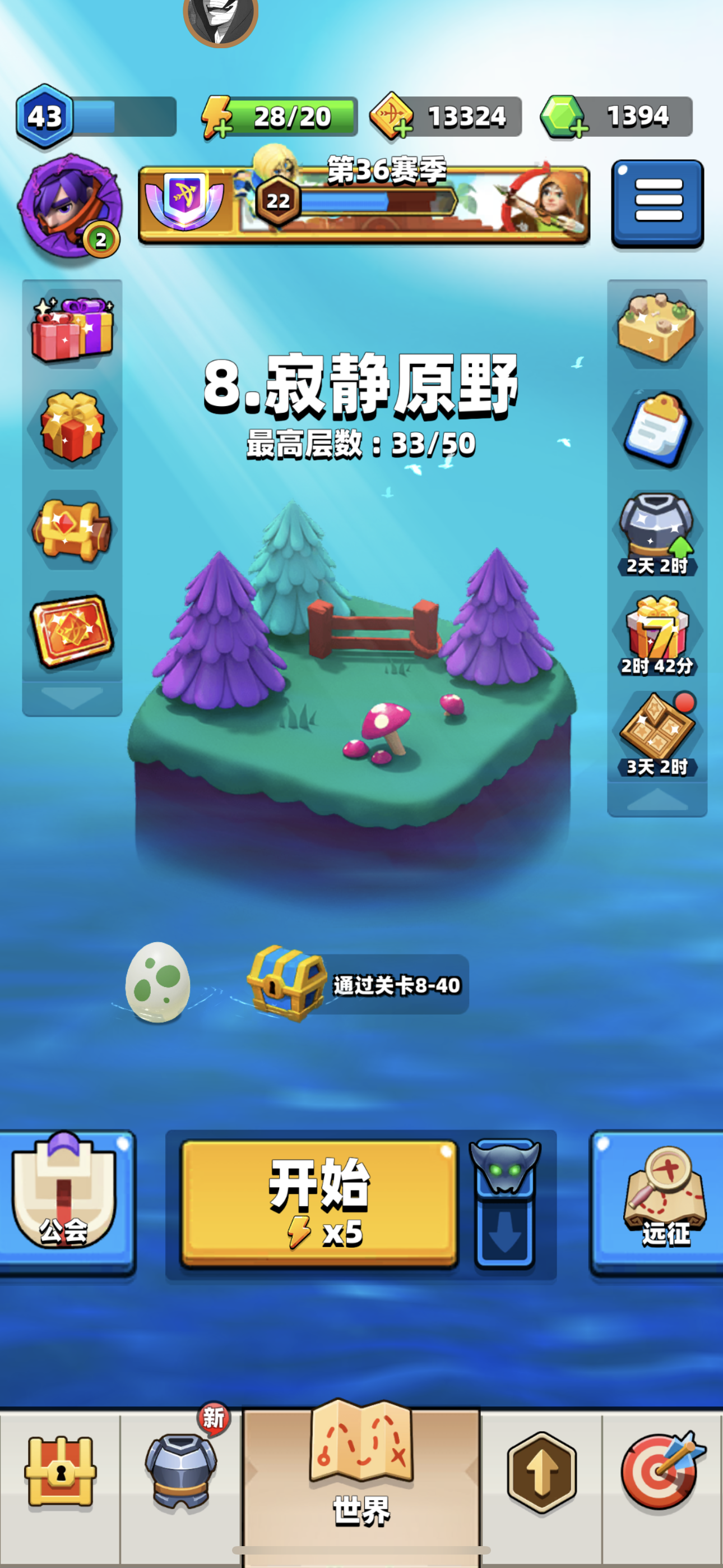The width and height of the screenshot is (723, 1568).
Task: Open the 第36赛季 season pass banner
Action: pos(364,204)
